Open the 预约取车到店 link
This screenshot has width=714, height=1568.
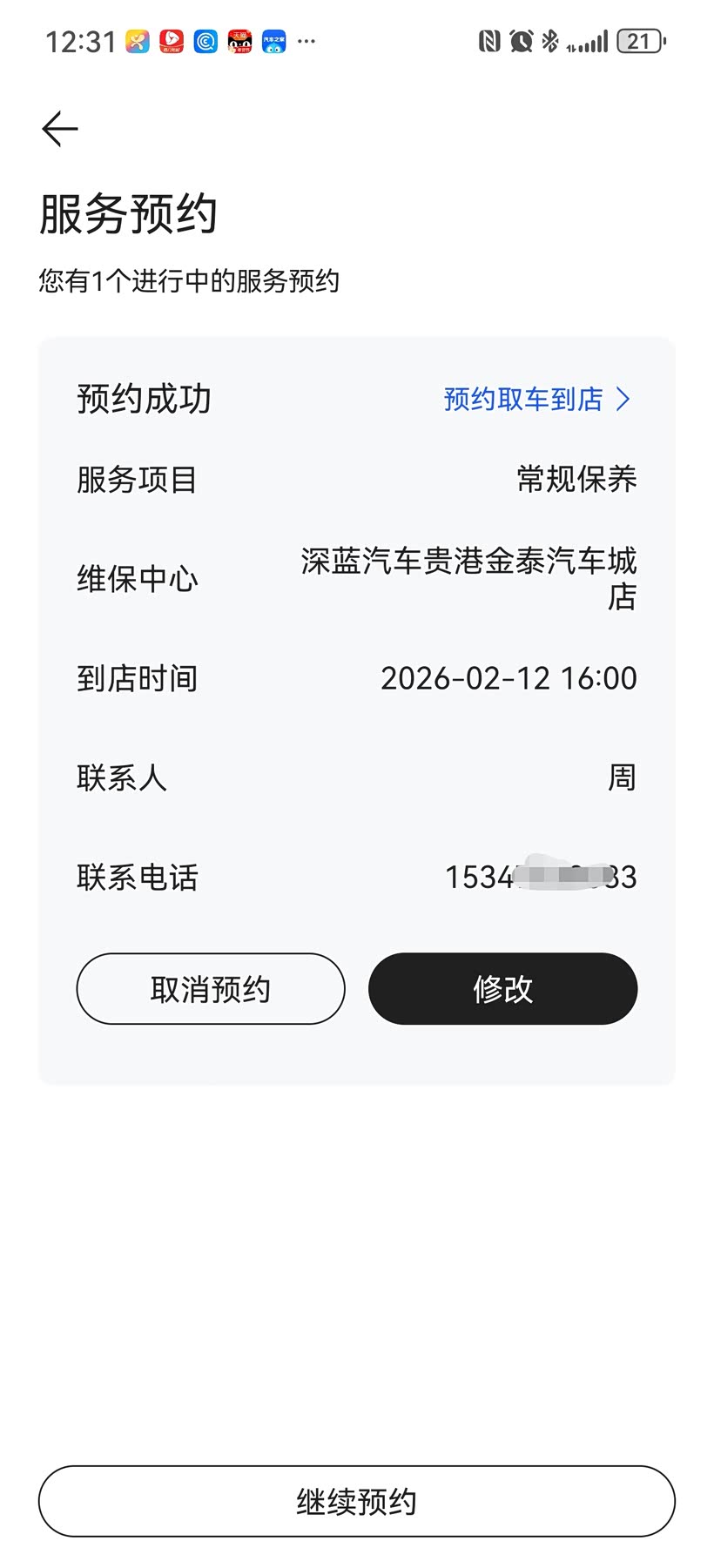536,399
